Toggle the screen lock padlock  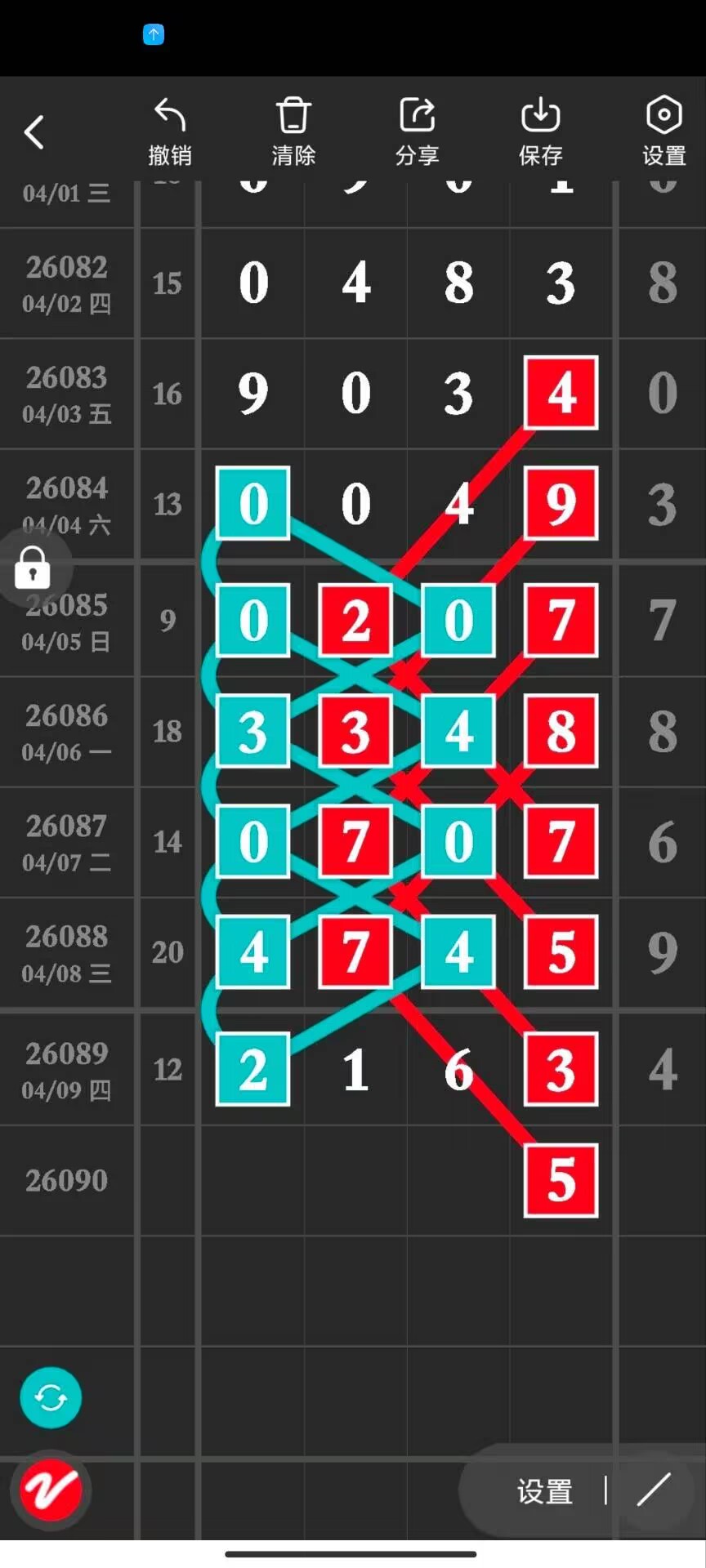pos(33,567)
